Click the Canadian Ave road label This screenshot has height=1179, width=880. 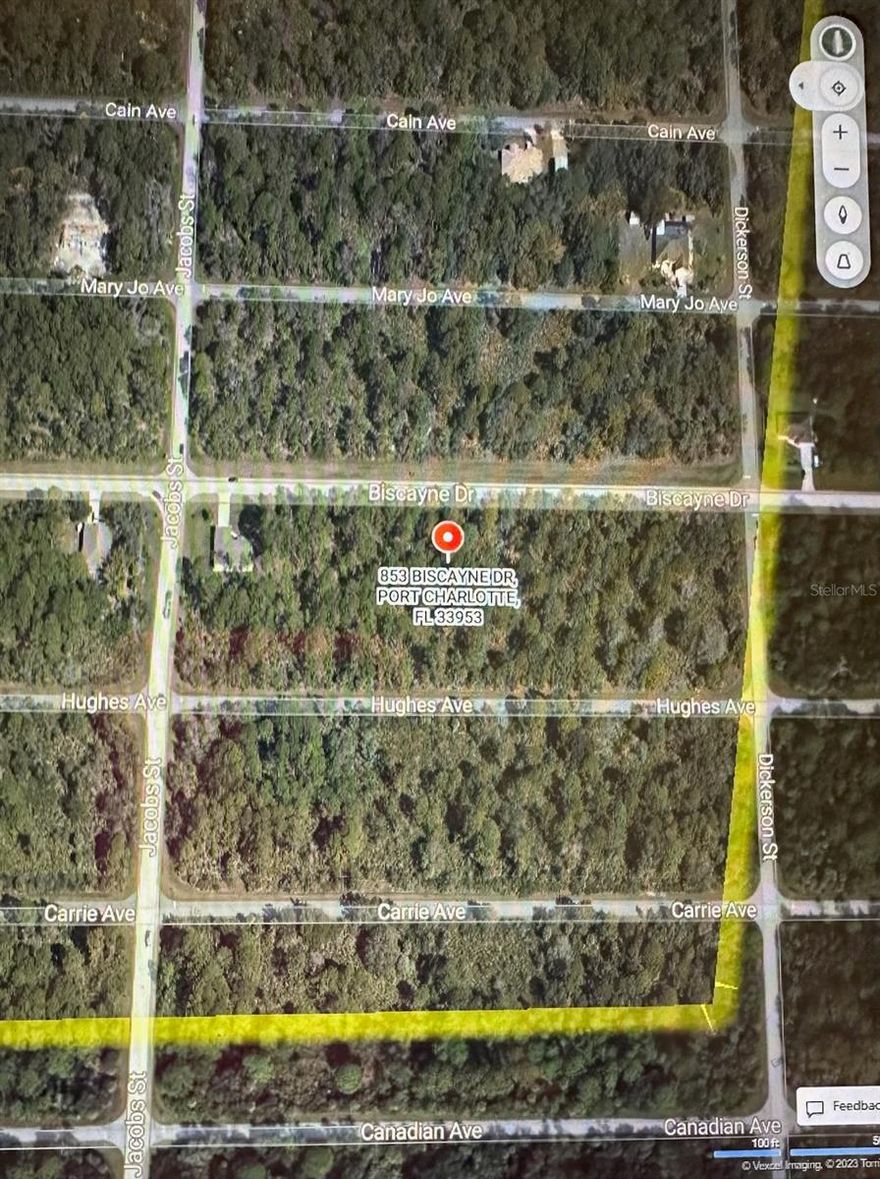pyautogui.click(x=420, y=1133)
